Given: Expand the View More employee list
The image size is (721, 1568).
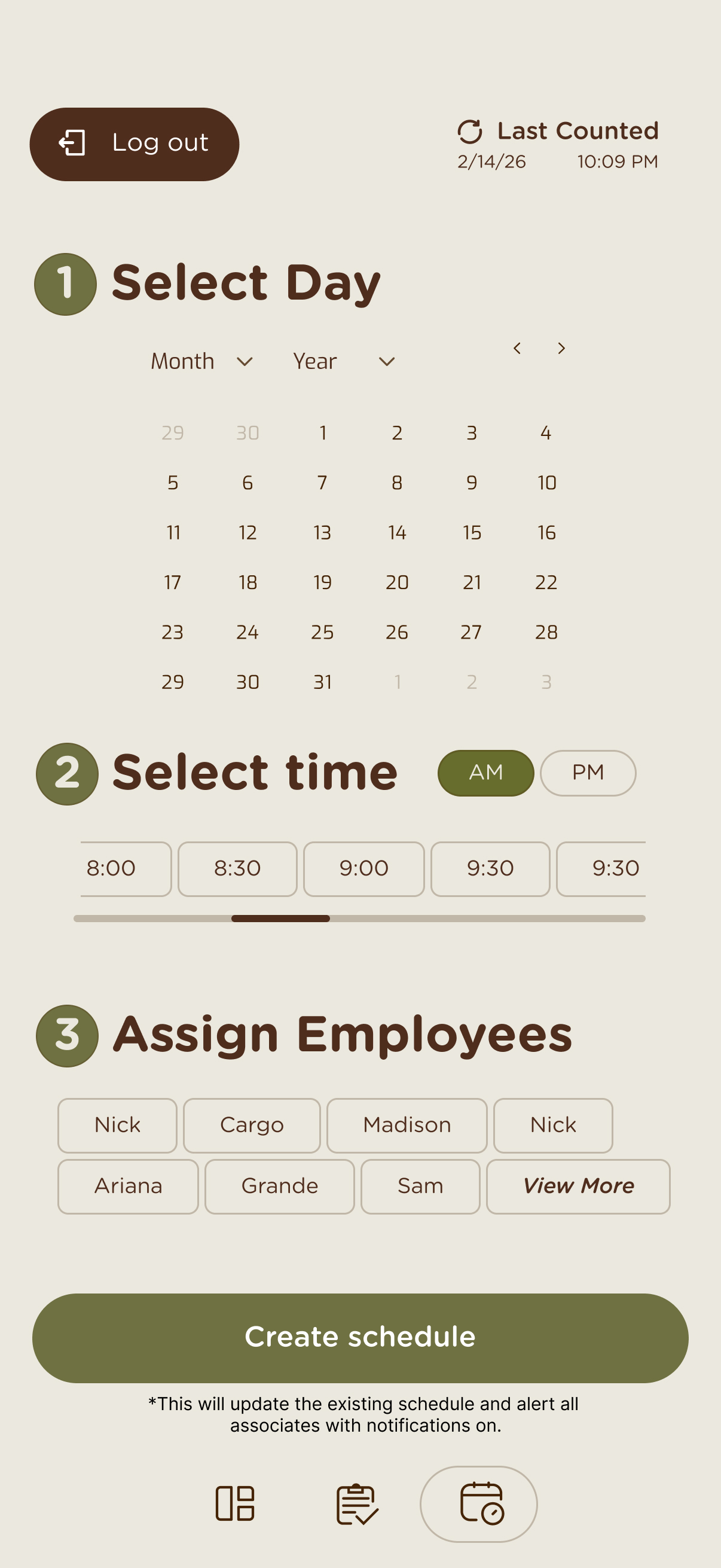Looking at the screenshot, I should click(x=578, y=1186).
